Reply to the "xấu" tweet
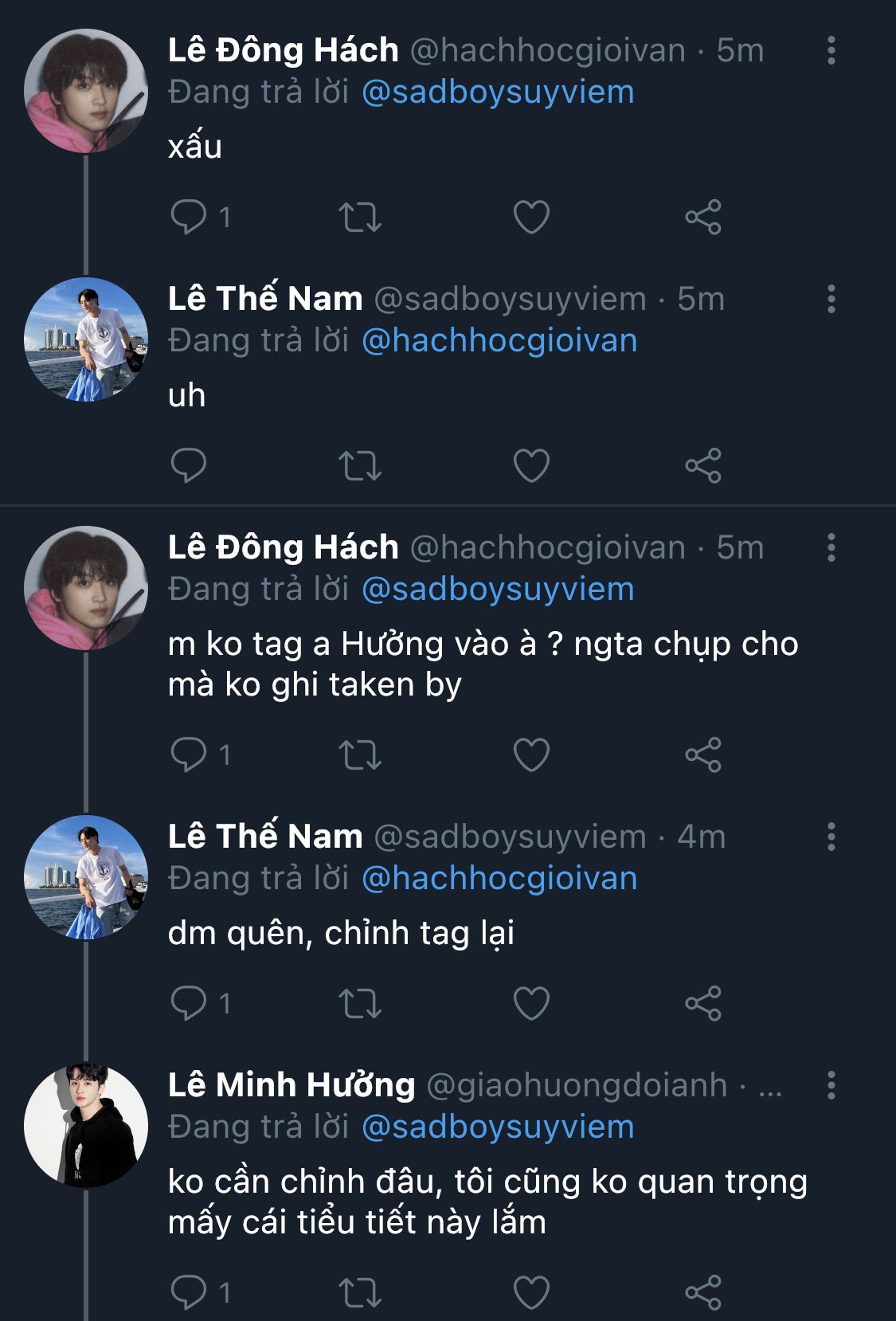The height and width of the screenshot is (1321, 896). pyautogui.click(x=189, y=217)
